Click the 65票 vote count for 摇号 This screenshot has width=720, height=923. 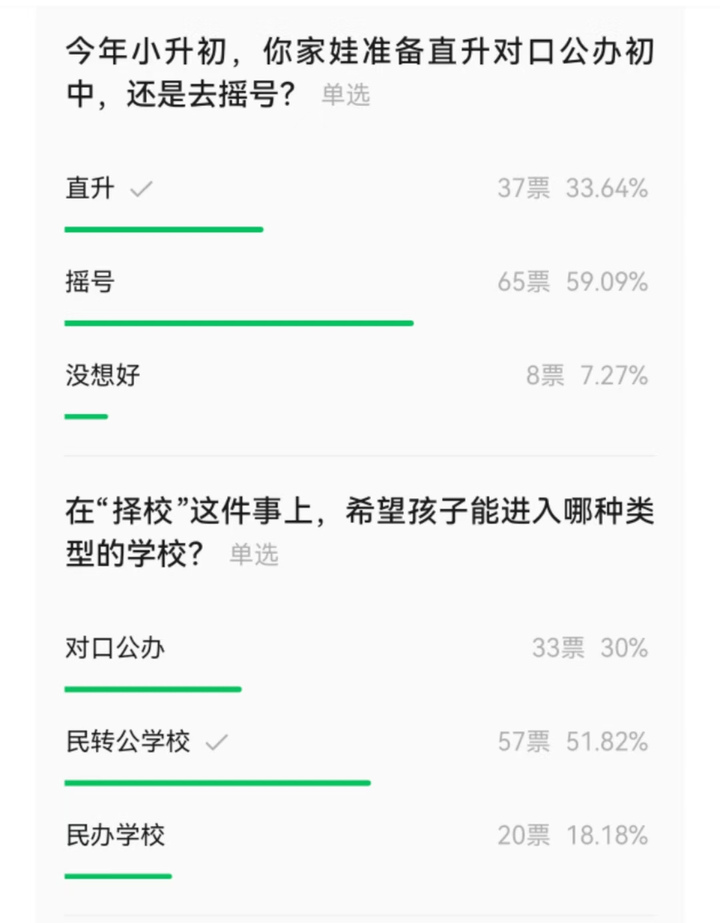pos(525,281)
